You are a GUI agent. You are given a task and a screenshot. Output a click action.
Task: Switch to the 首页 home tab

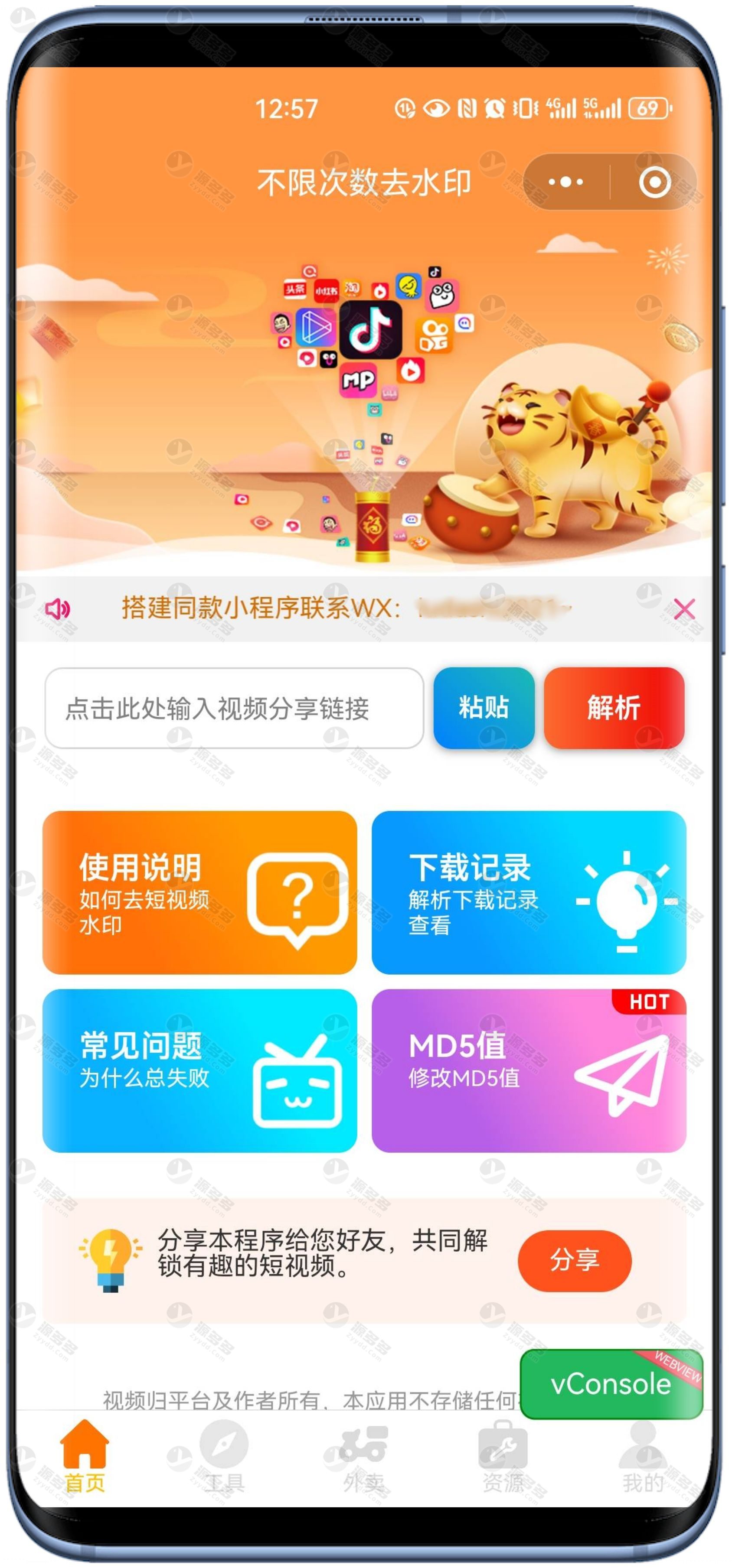pos(85,1457)
